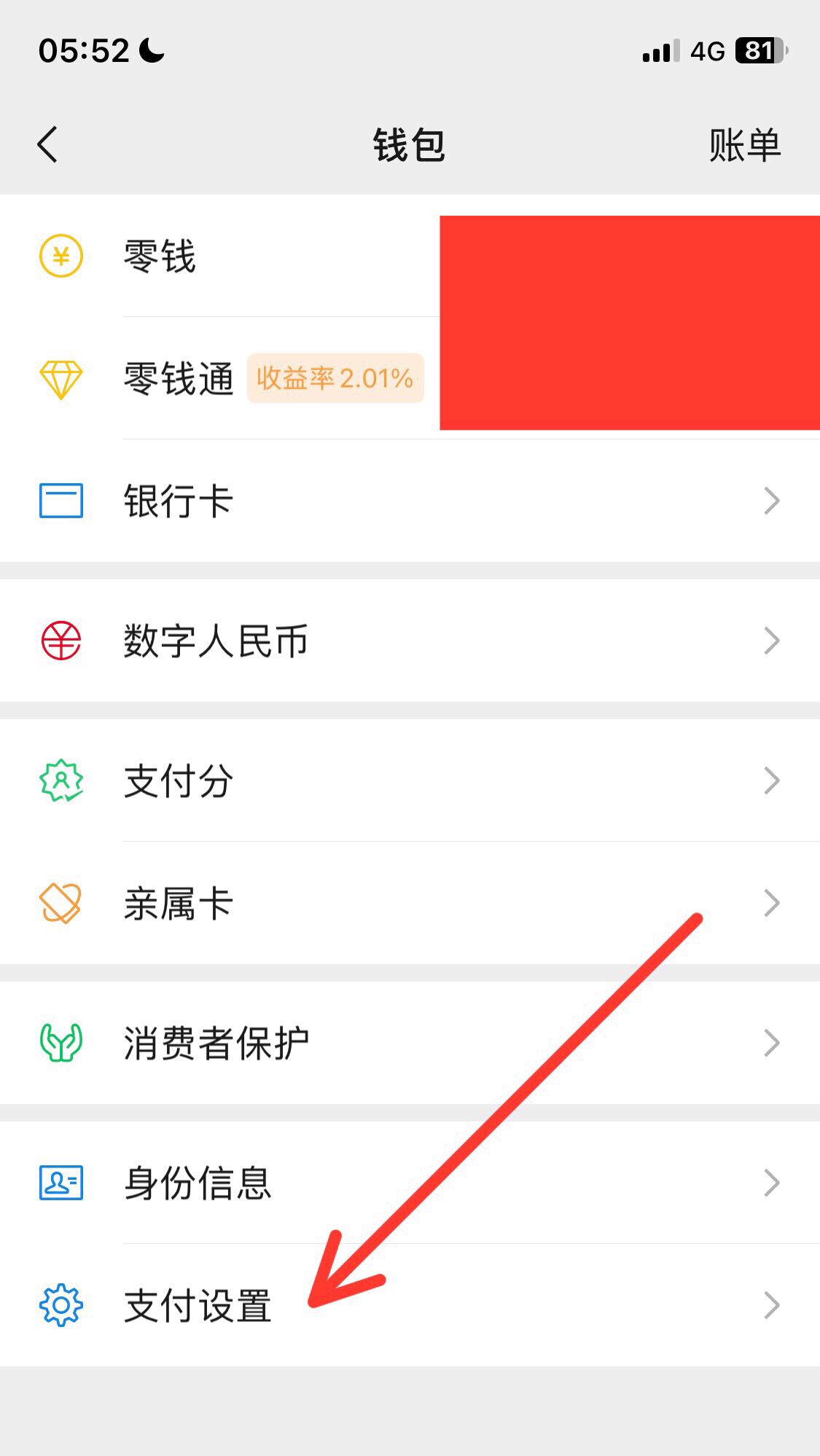
Task: Open 账单 in the top right corner
Action: click(744, 144)
